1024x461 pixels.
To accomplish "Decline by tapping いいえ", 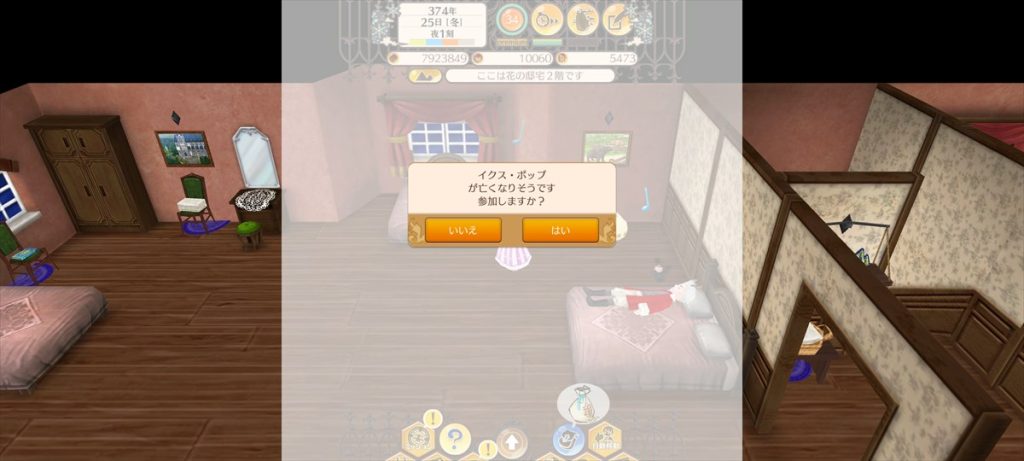I will click(x=463, y=230).
